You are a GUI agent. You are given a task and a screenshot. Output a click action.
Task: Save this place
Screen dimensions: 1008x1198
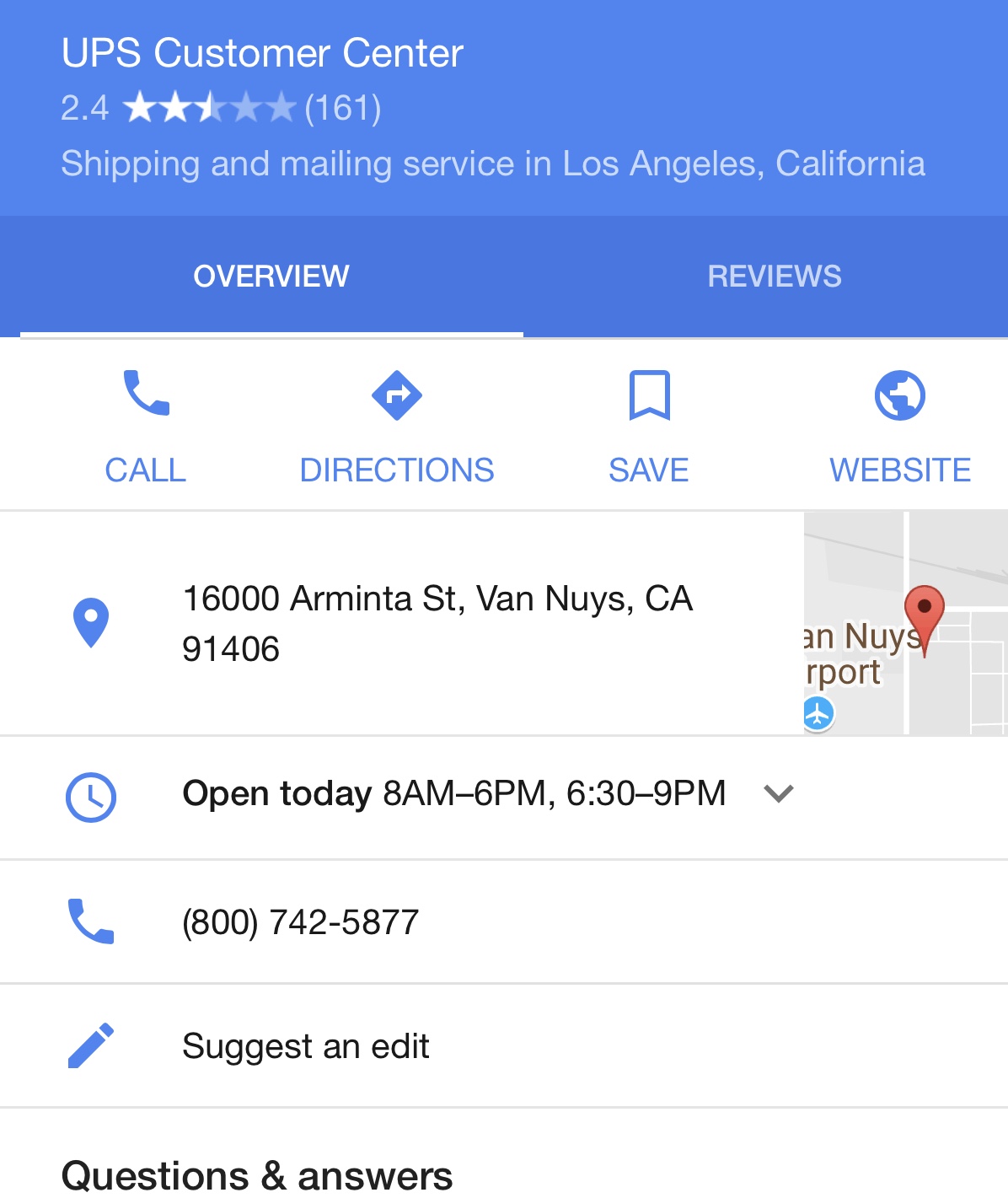[x=648, y=426]
